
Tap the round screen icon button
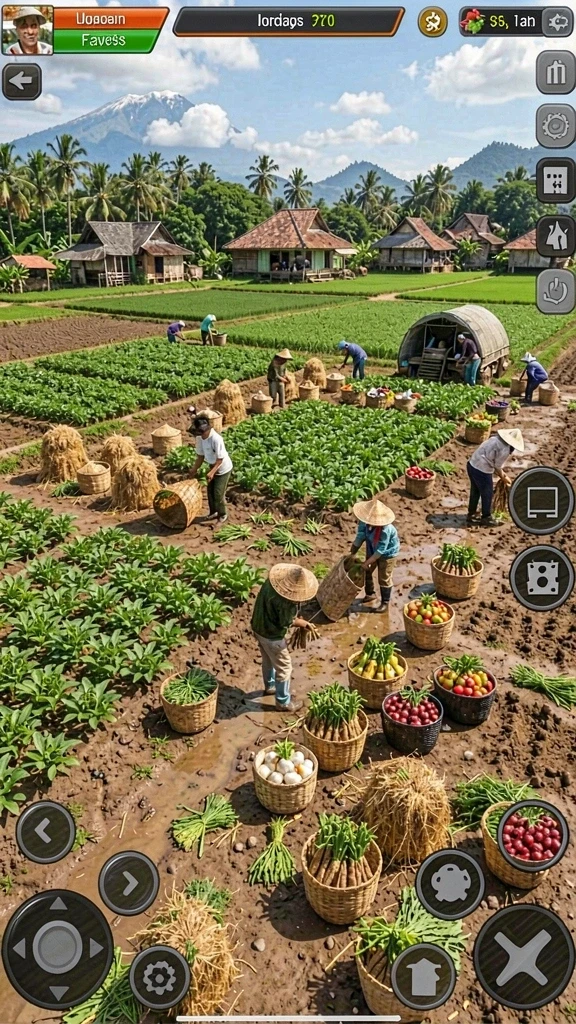point(541,501)
